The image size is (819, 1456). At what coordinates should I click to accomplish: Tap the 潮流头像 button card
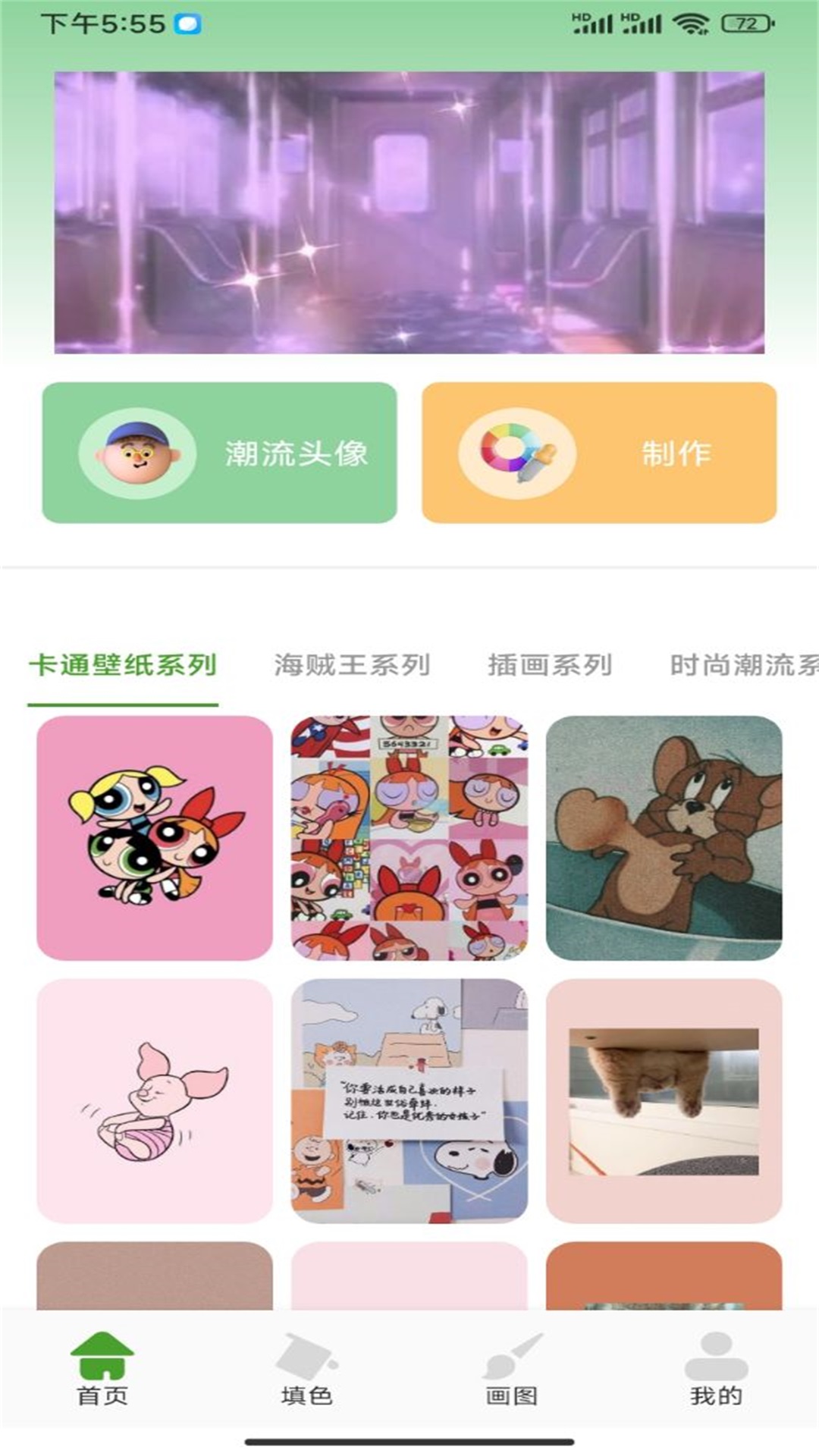[x=220, y=452]
